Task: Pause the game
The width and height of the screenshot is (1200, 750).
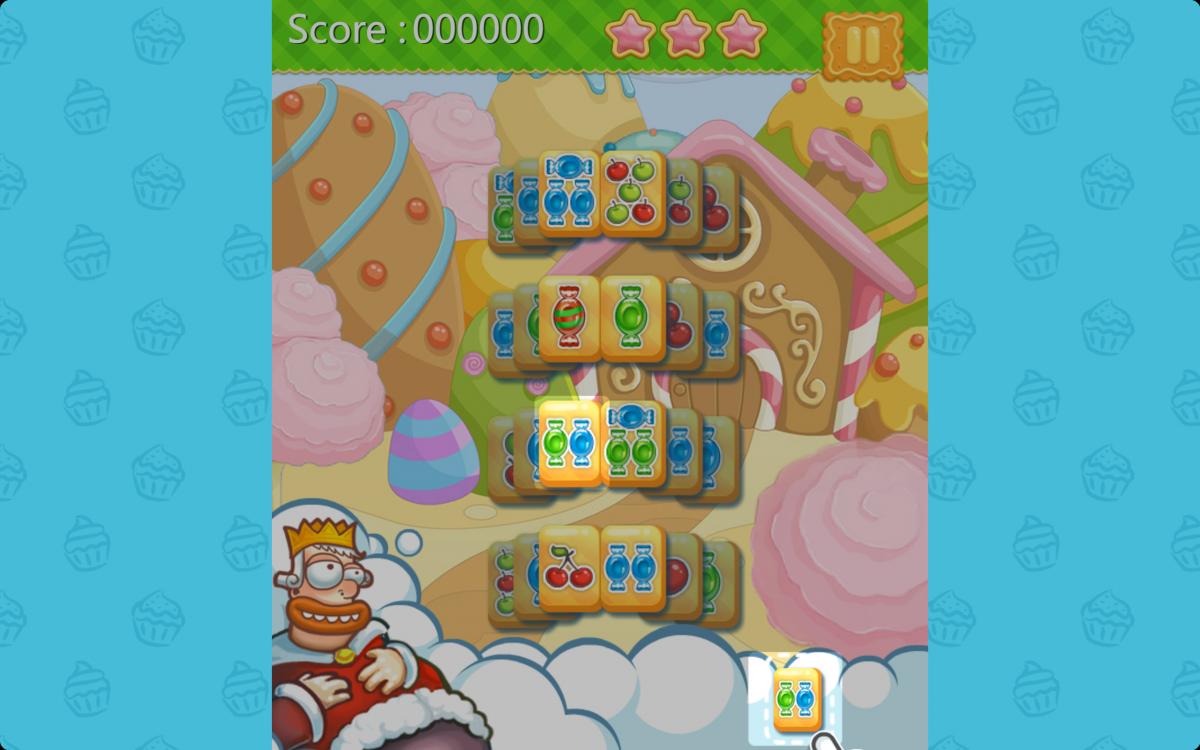Action: pos(862,46)
